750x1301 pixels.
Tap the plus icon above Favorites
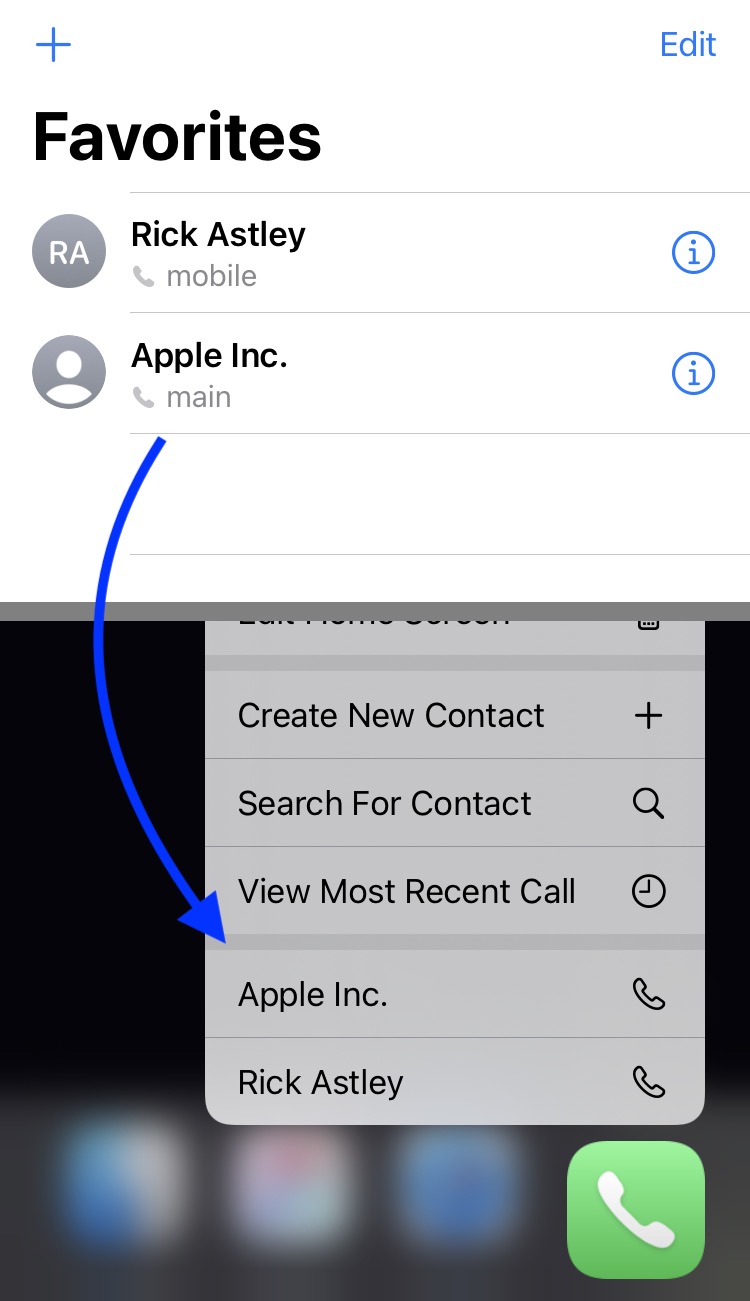click(x=53, y=44)
